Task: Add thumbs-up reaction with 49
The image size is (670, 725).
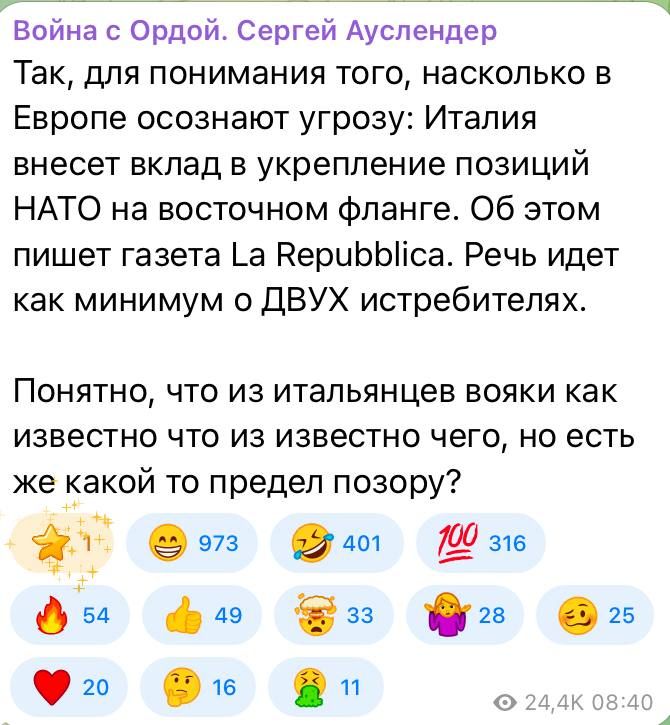Action: [202, 615]
